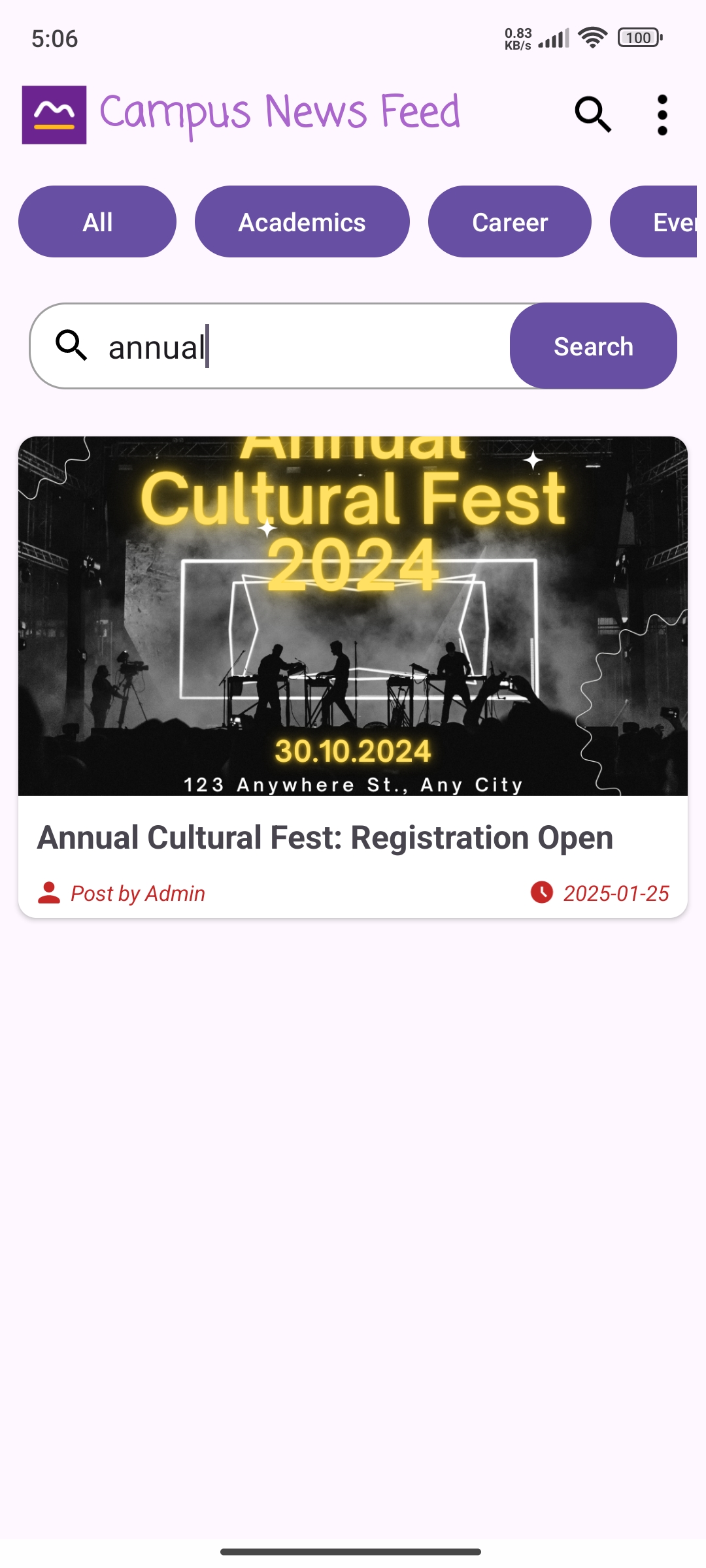
Task: Tap the Campus News Feed app logo
Action: (x=54, y=115)
